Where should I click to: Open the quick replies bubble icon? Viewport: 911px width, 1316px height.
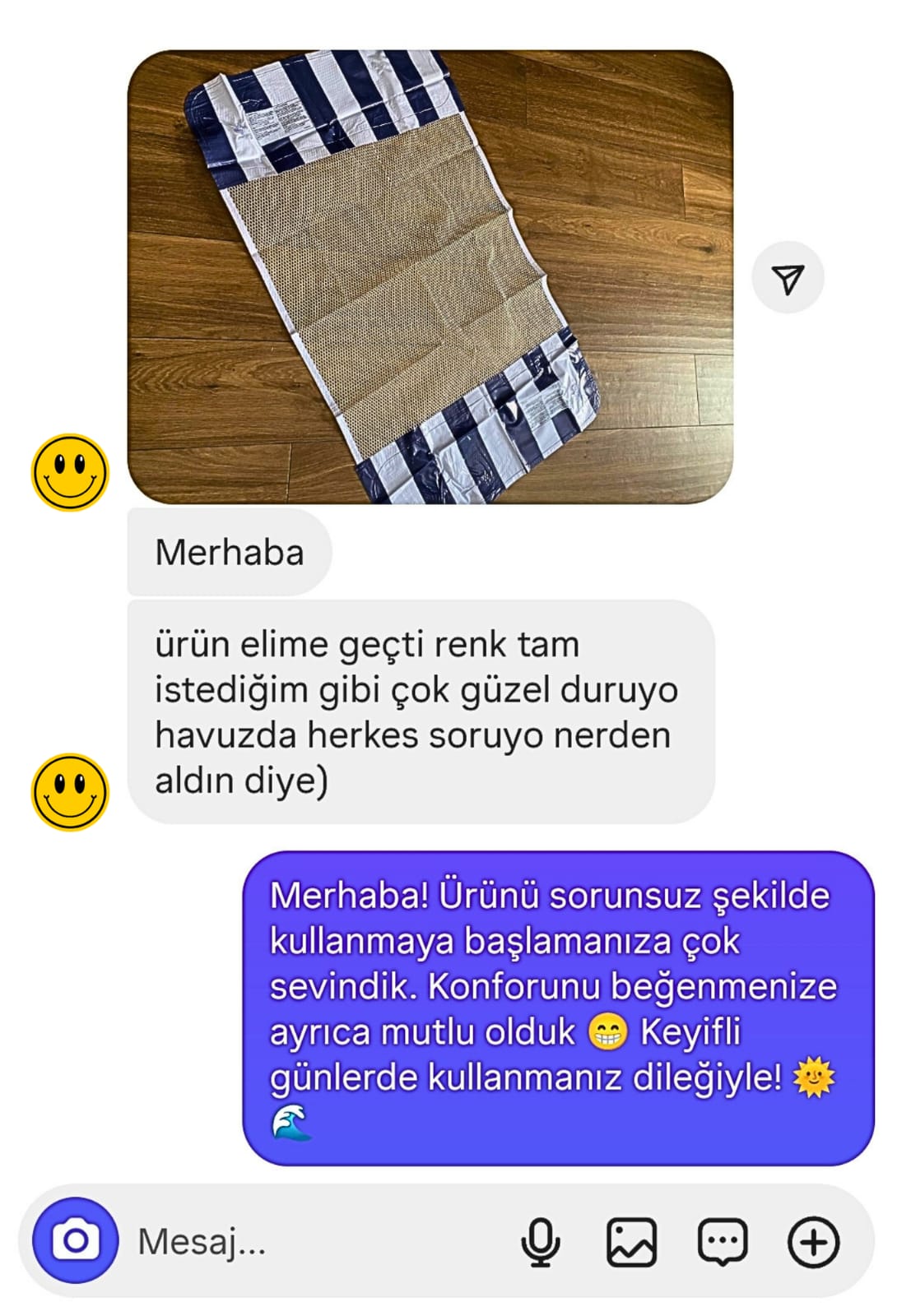[x=723, y=1241]
